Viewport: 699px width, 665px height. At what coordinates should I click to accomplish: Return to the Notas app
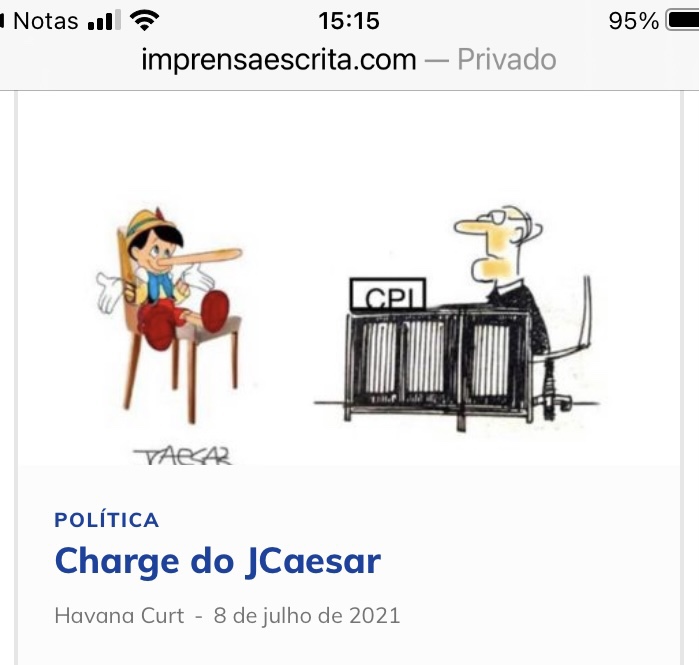(40, 20)
